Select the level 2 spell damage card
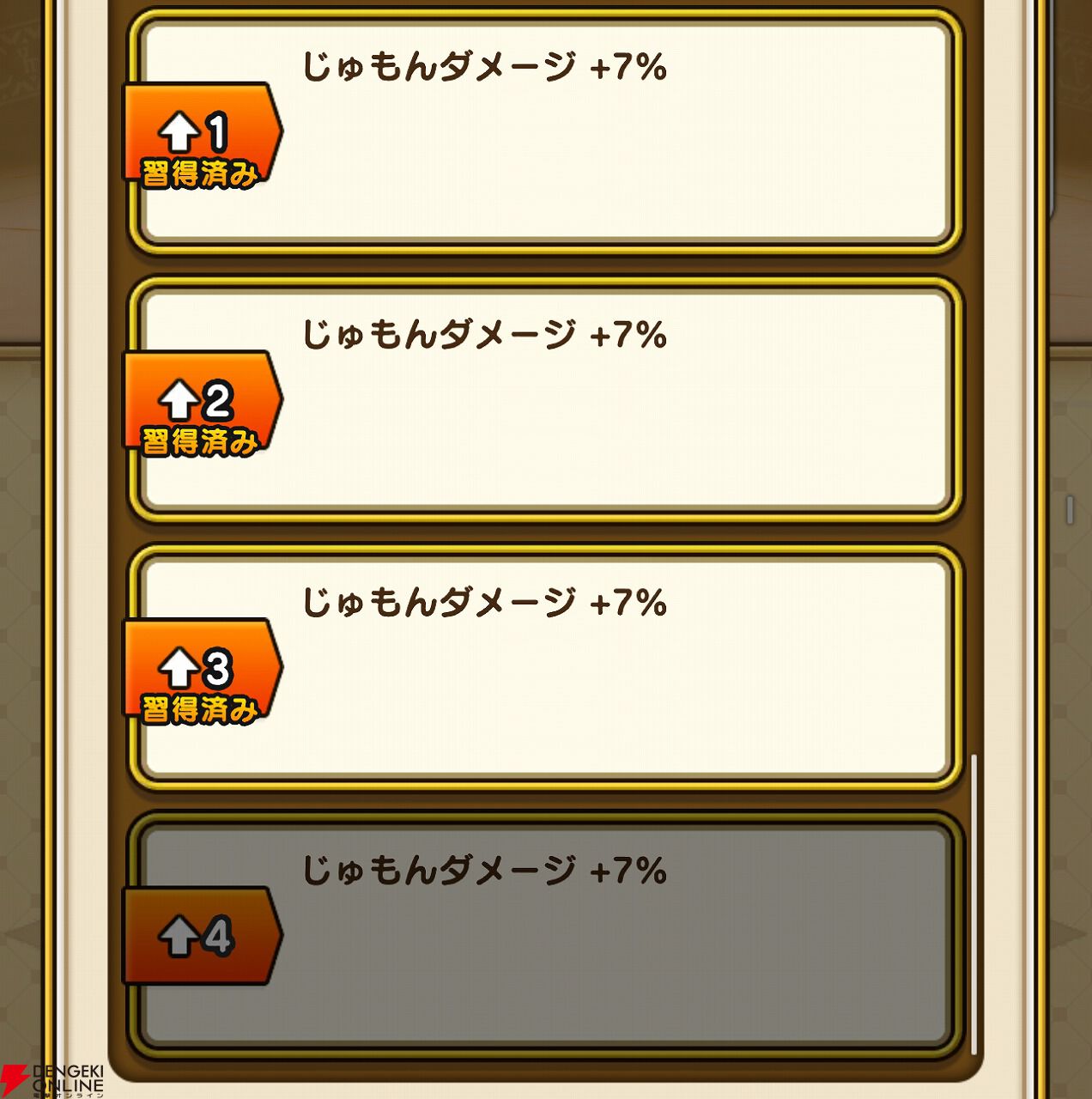The height and width of the screenshot is (1099, 1092). pyautogui.click(x=545, y=400)
